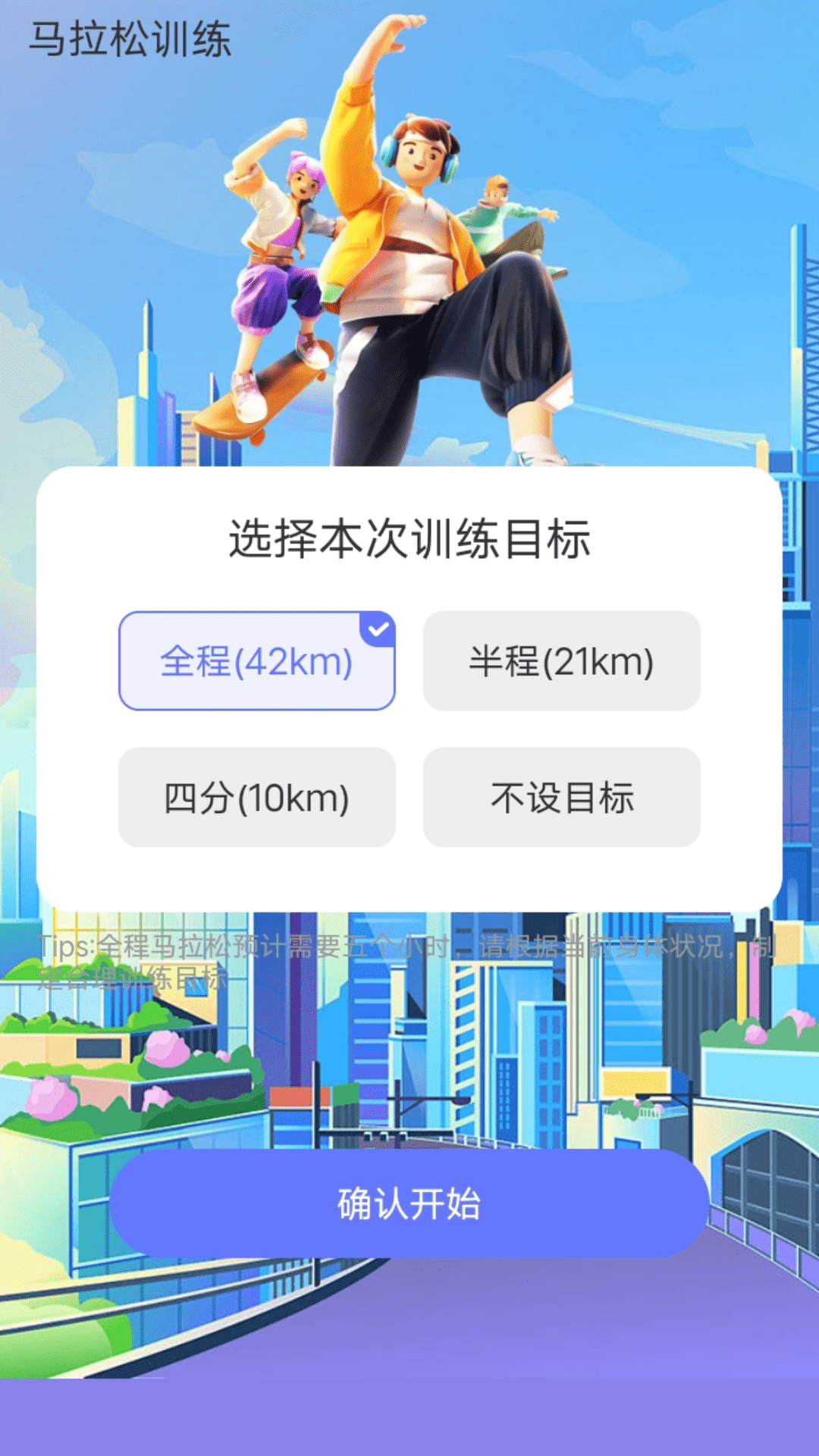
Task: Click the checkmark badge on 全程(42km)
Action: 377,627
